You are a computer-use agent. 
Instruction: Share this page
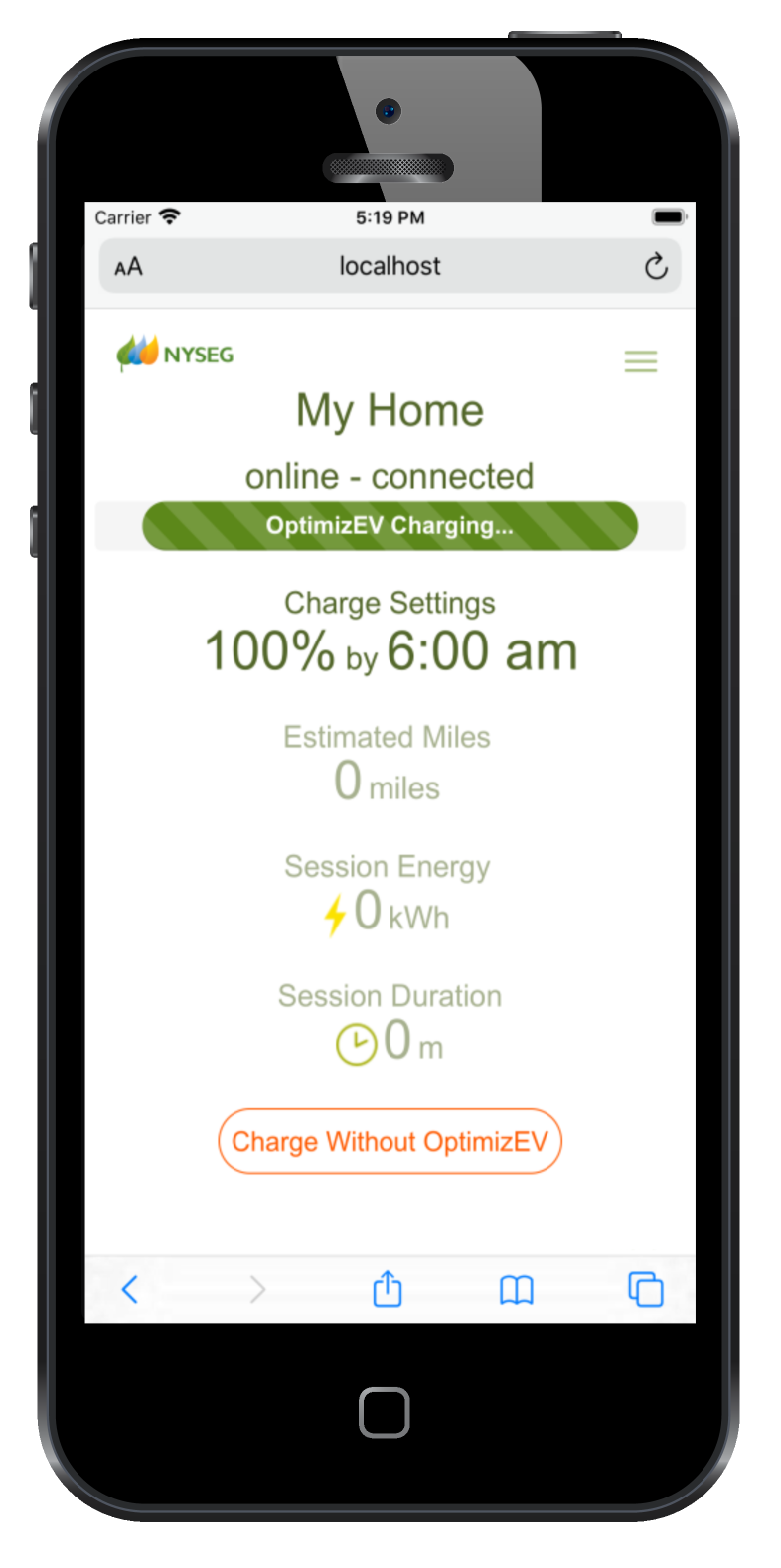[388, 1289]
